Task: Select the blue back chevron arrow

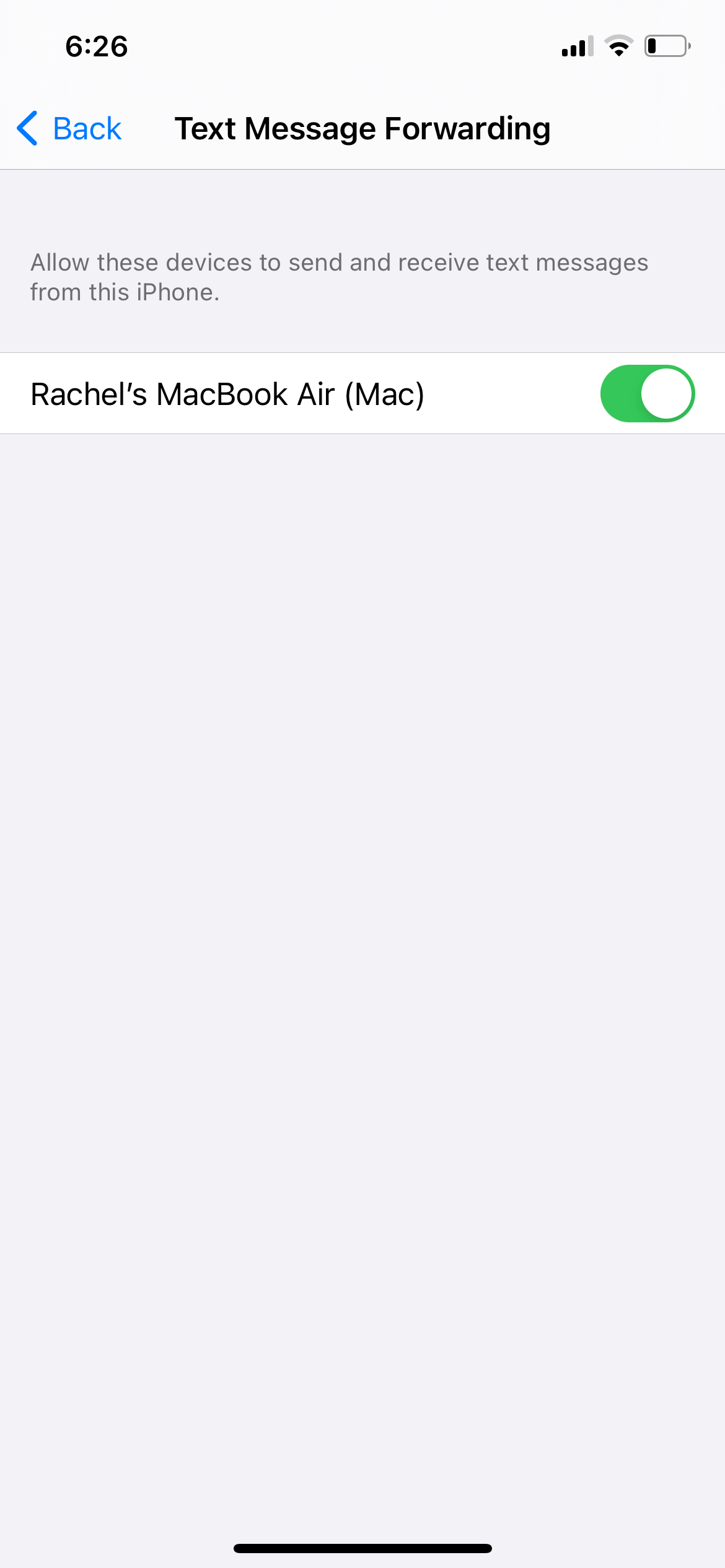Action: 27,128
